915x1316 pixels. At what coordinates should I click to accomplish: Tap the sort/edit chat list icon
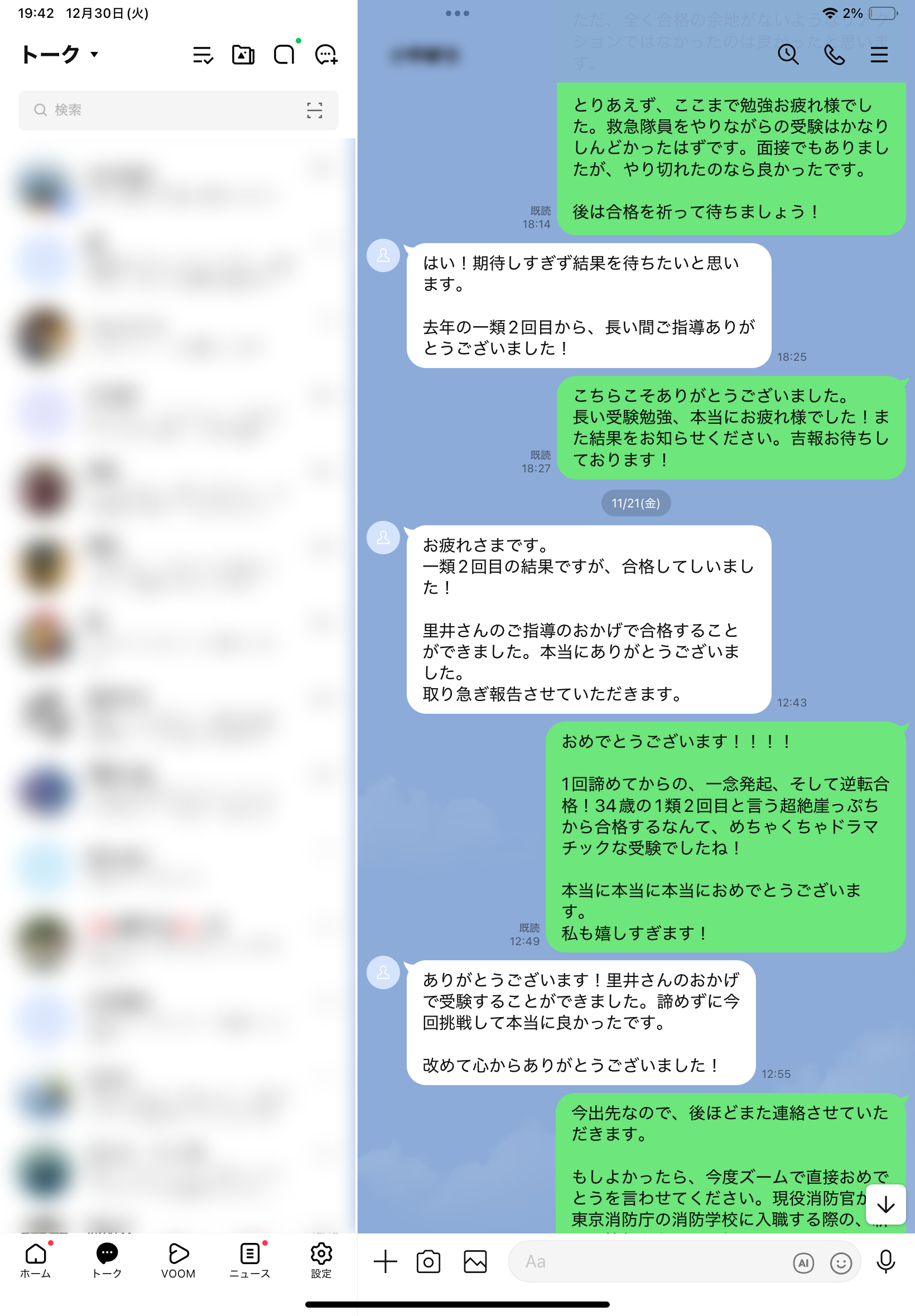pyautogui.click(x=203, y=55)
